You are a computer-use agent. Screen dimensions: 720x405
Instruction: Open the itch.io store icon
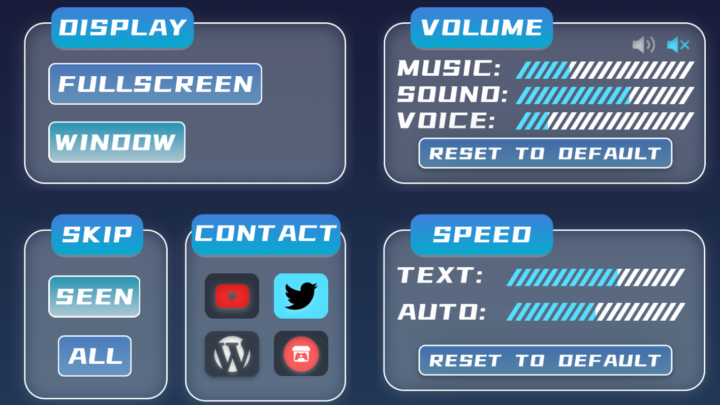[301, 353]
